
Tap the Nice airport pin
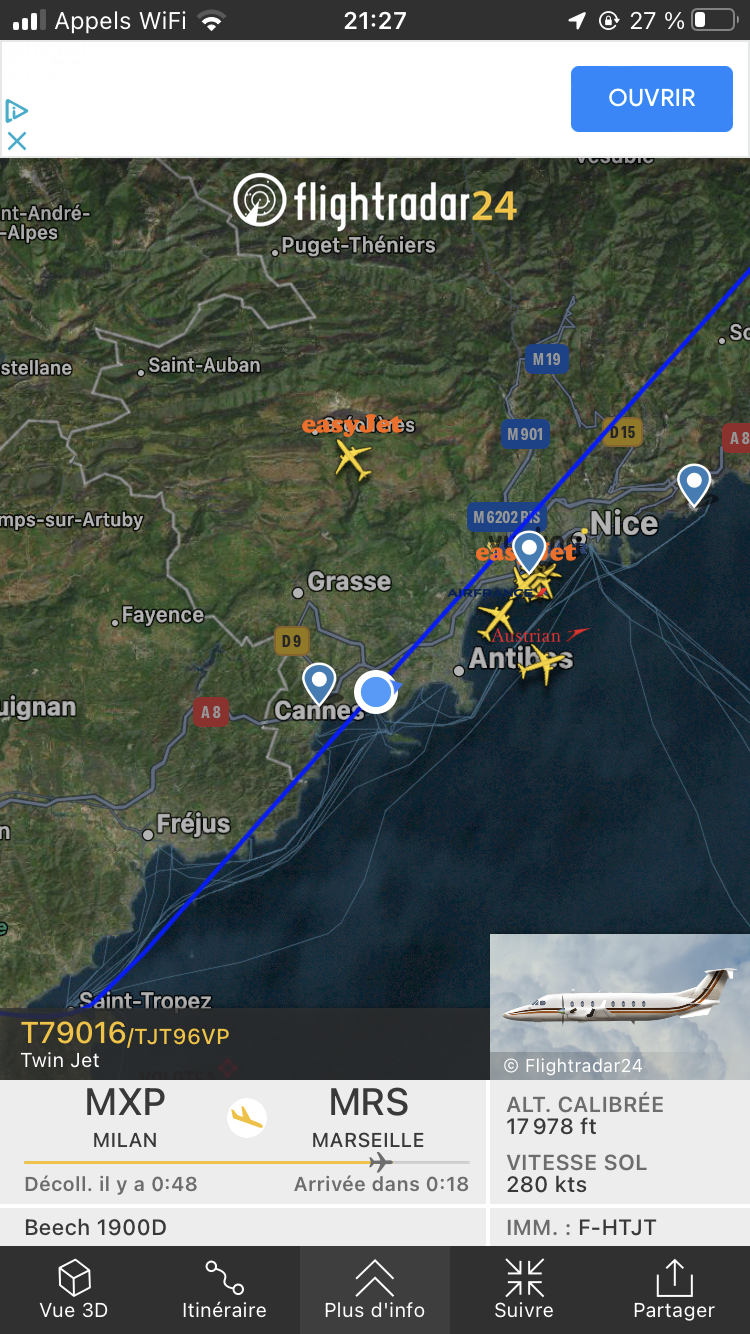529,551
